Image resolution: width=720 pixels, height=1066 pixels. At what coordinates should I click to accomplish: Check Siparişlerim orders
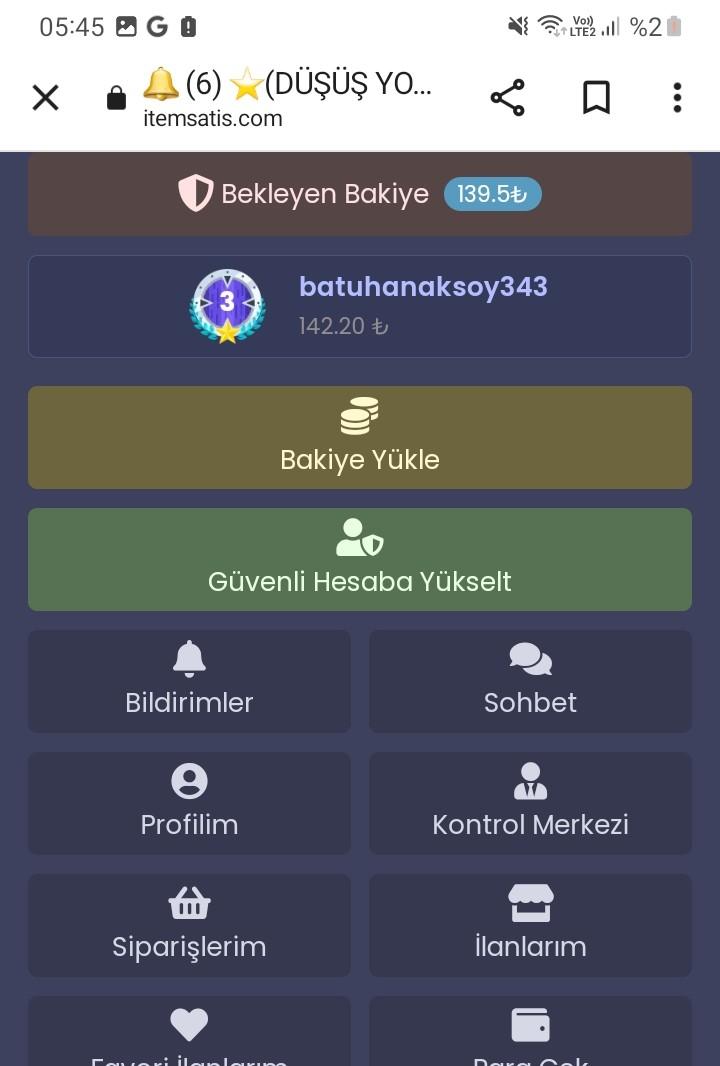coord(189,926)
